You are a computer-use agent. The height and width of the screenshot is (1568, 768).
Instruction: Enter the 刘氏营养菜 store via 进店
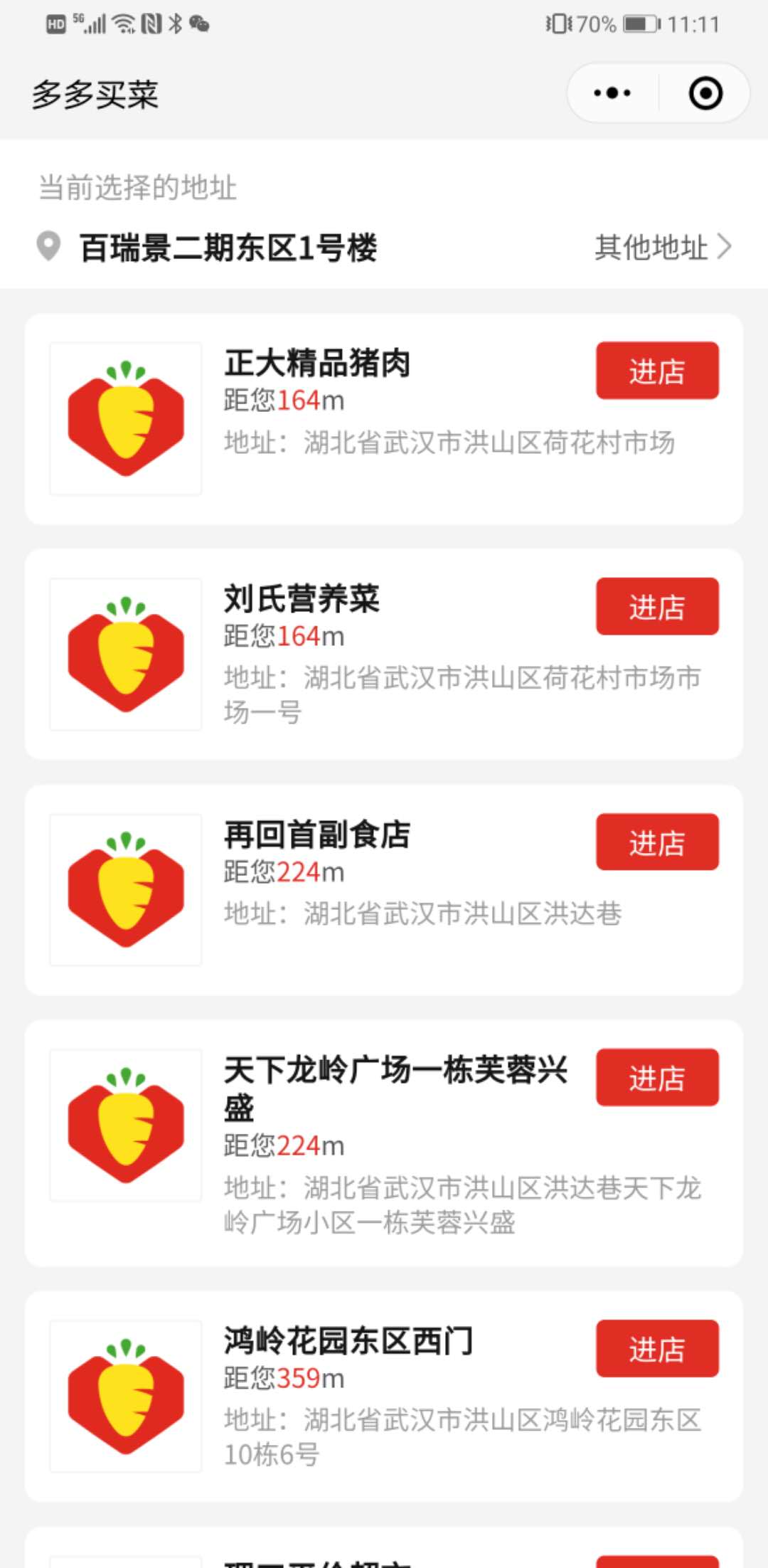click(656, 606)
